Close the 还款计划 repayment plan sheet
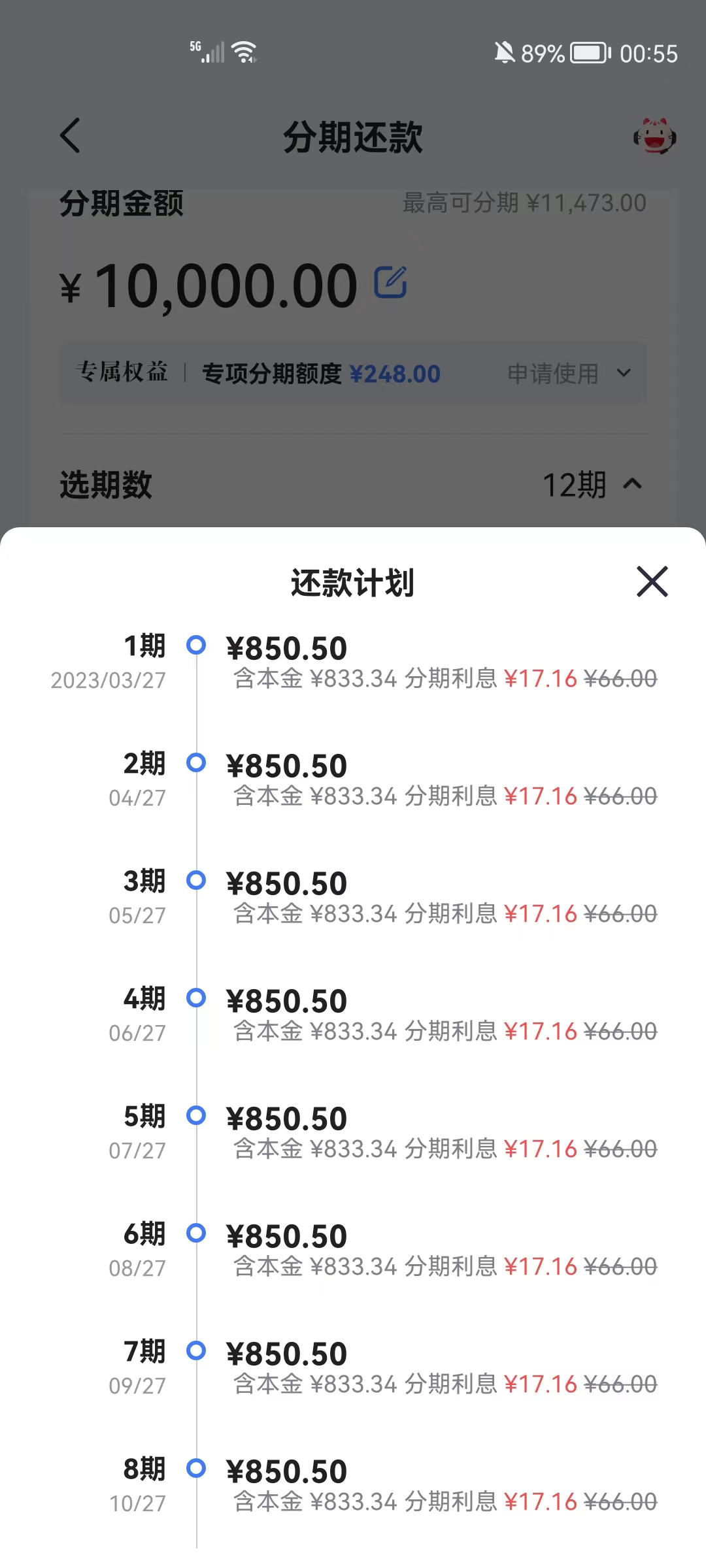This screenshot has width=706, height=1568. coord(652,581)
